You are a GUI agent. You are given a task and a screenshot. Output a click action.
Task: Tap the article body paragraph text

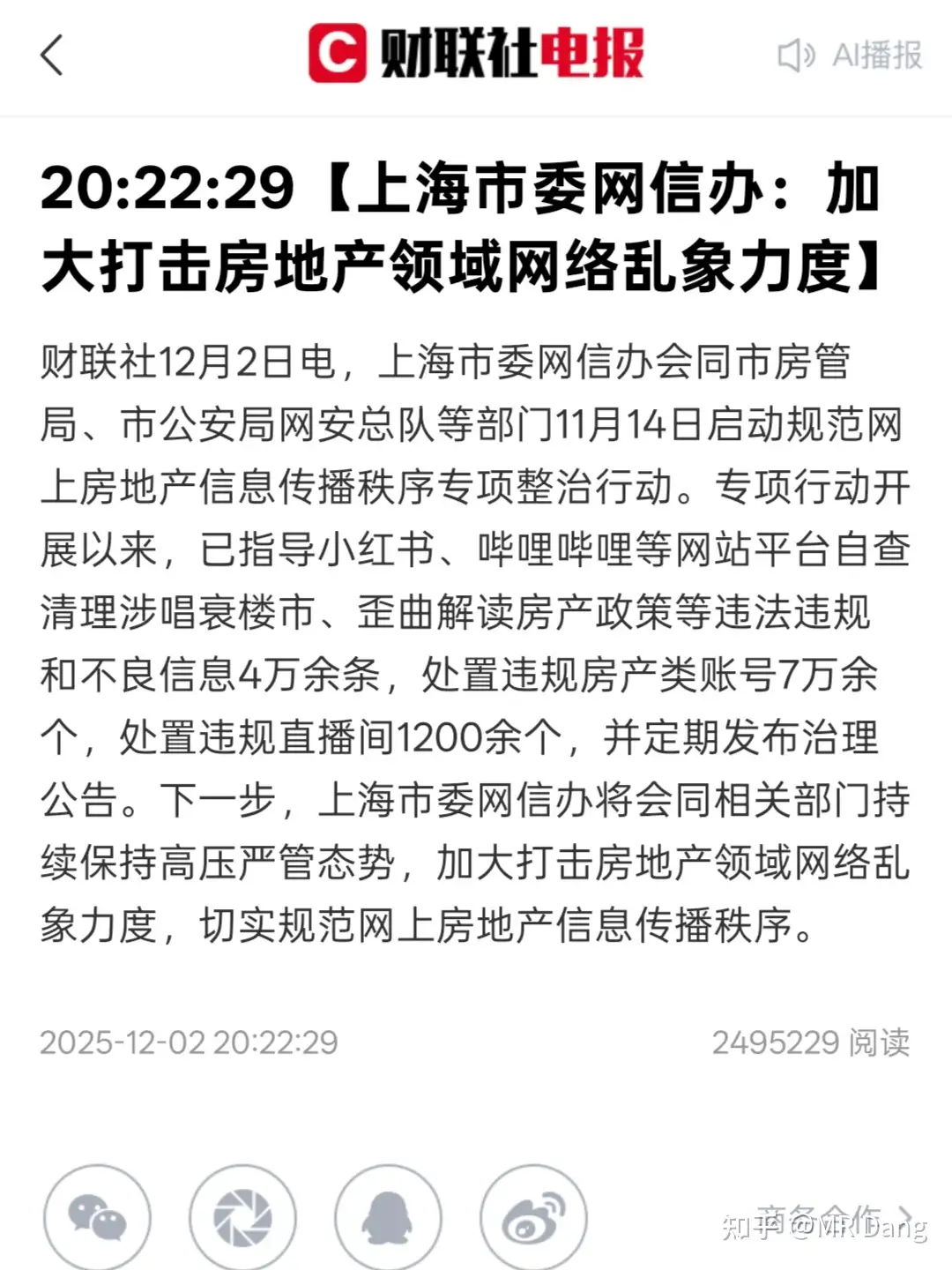point(476,635)
